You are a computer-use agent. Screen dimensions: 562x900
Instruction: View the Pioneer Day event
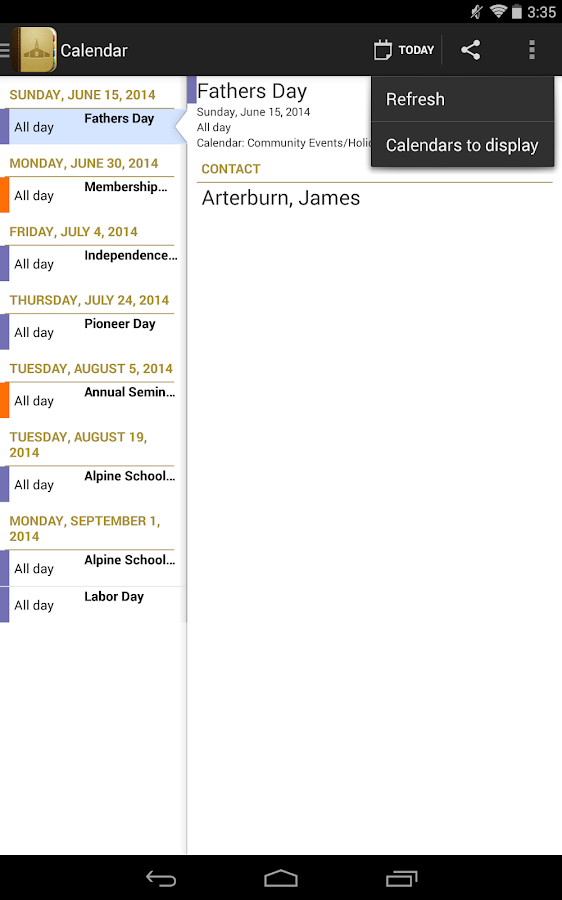coord(93,332)
